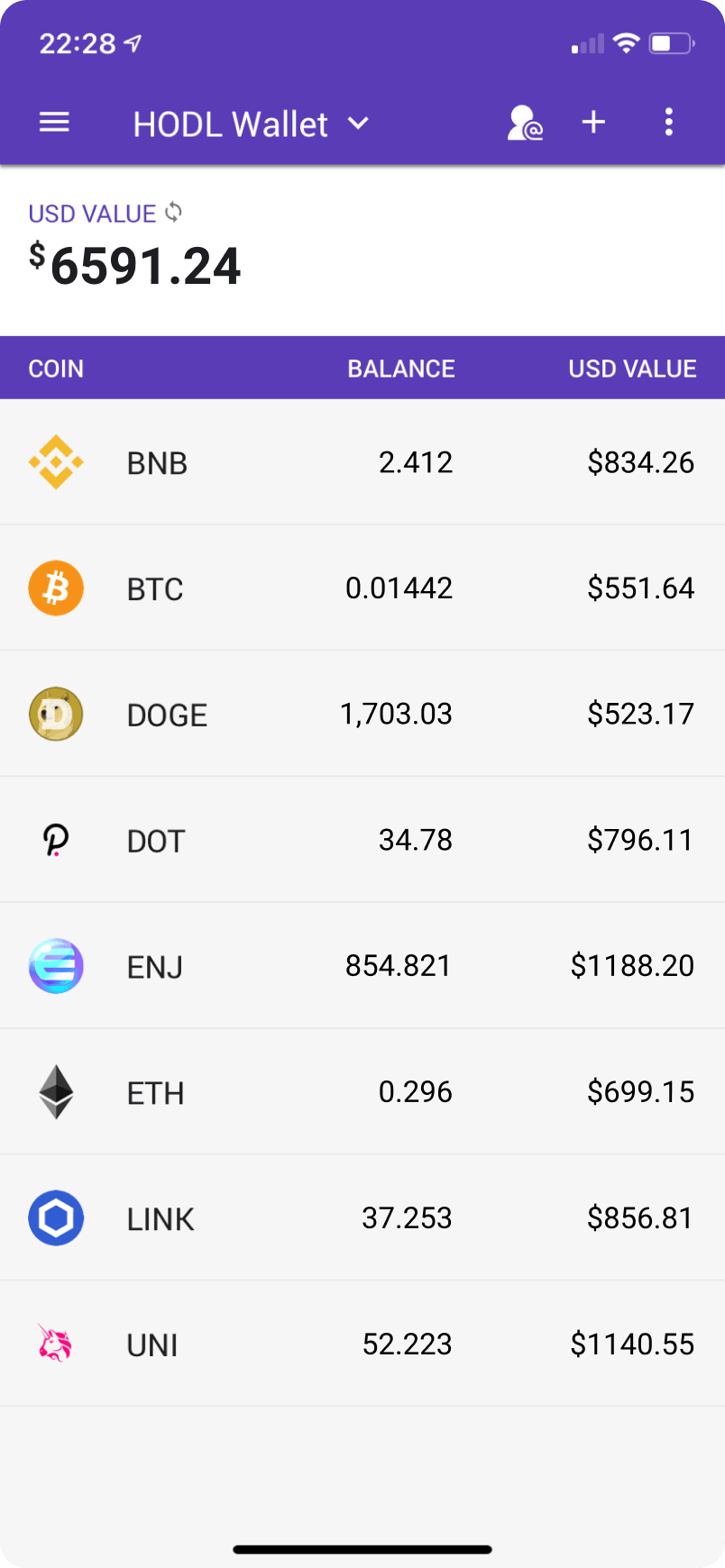The height and width of the screenshot is (1568, 725).
Task: Select the BNB coin icon
Action: pyautogui.click(x=56, y=462)
